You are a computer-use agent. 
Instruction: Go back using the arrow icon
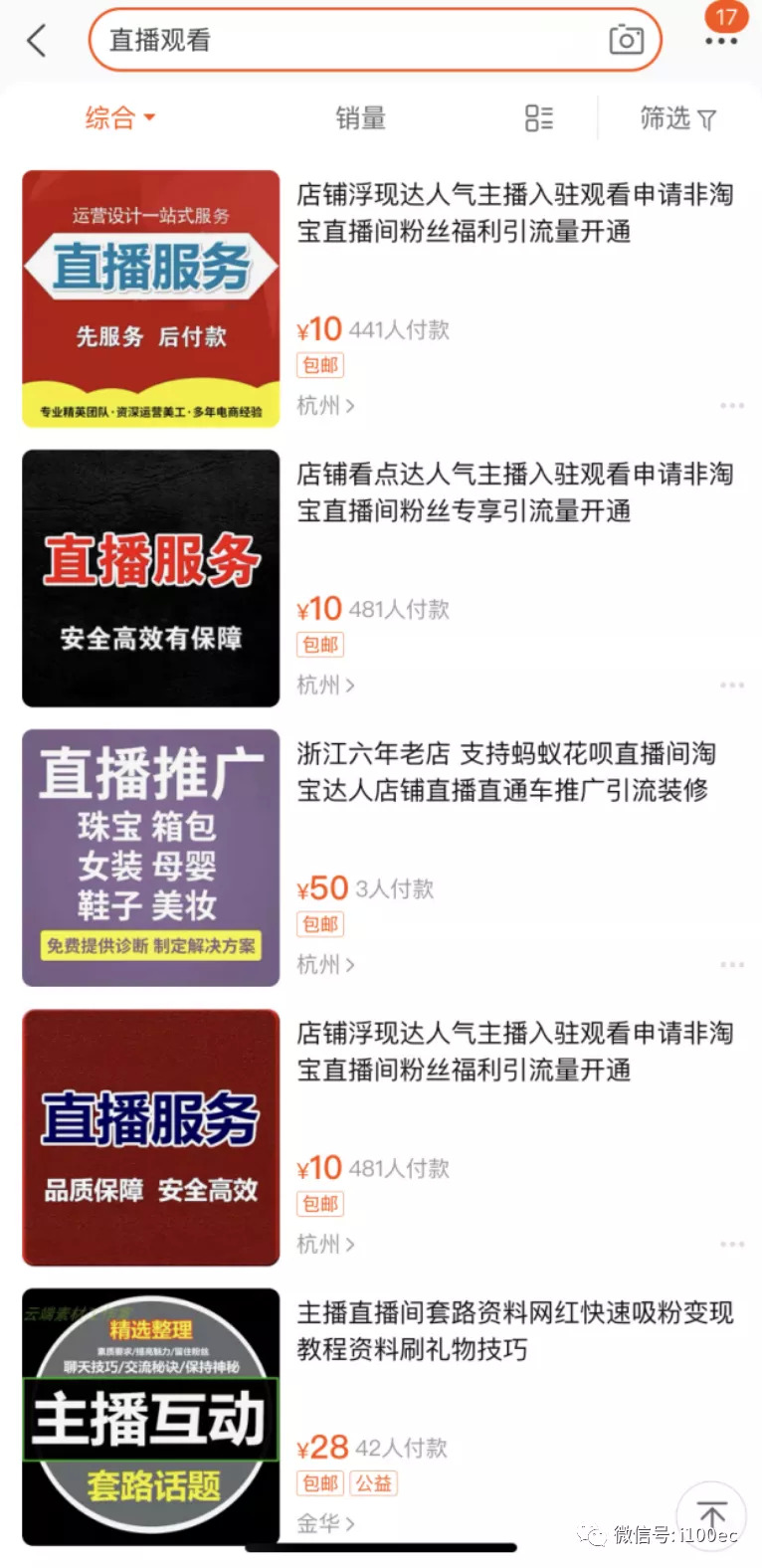tap(37, 41)
